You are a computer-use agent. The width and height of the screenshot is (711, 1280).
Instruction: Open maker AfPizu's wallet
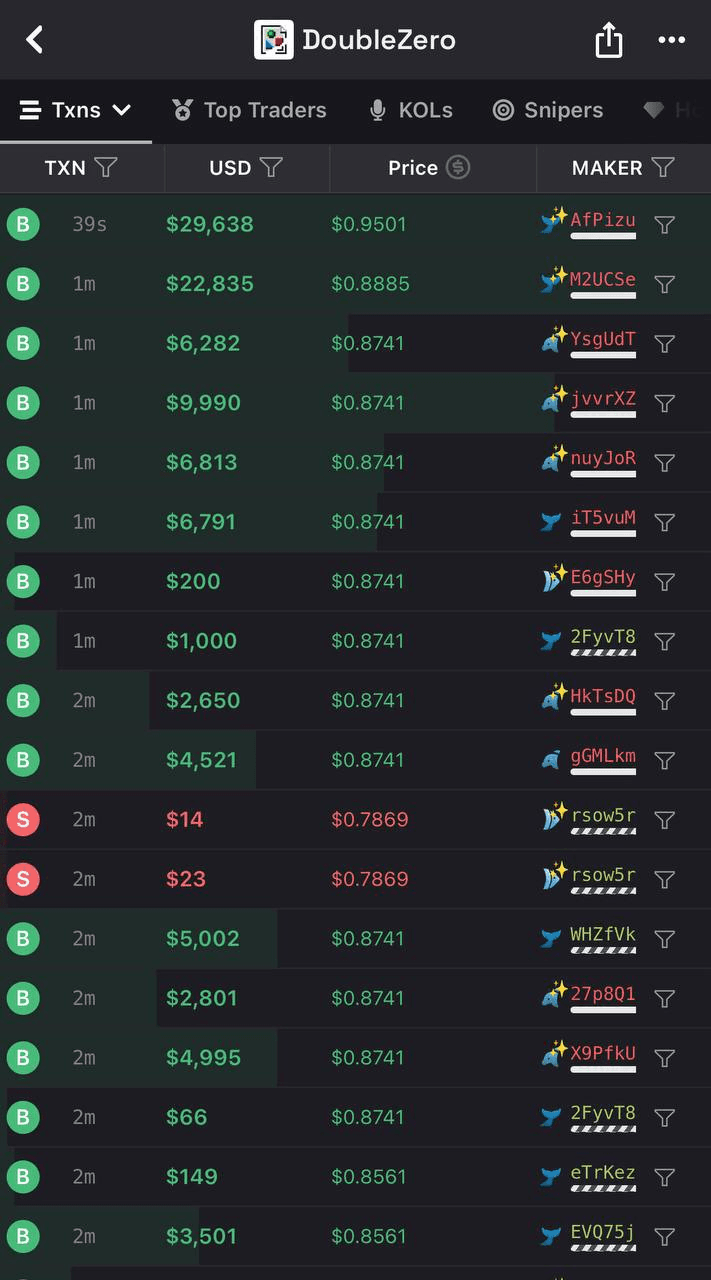point(602,220)
